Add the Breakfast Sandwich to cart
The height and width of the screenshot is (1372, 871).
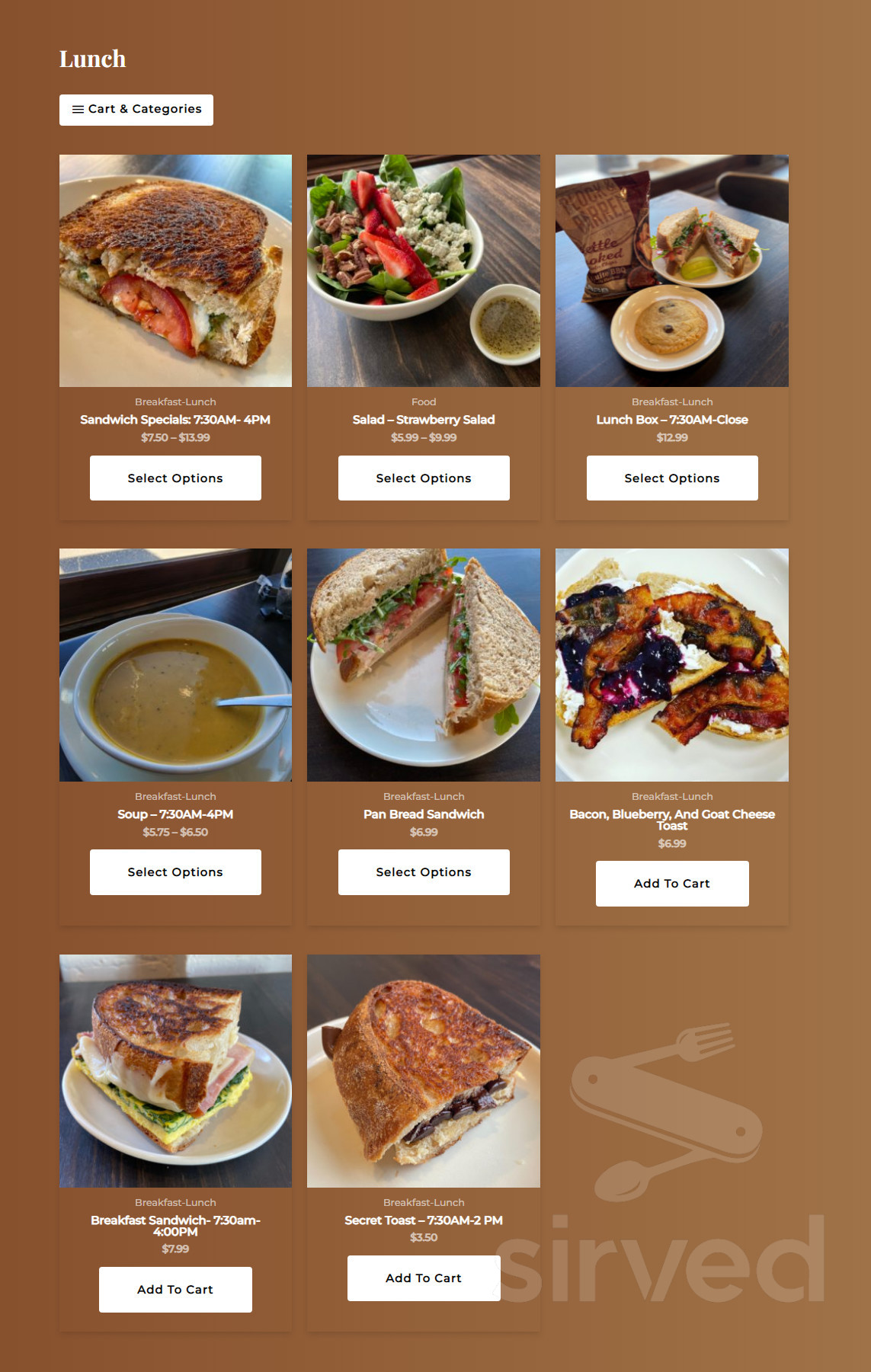click(x=175, y=1289)
